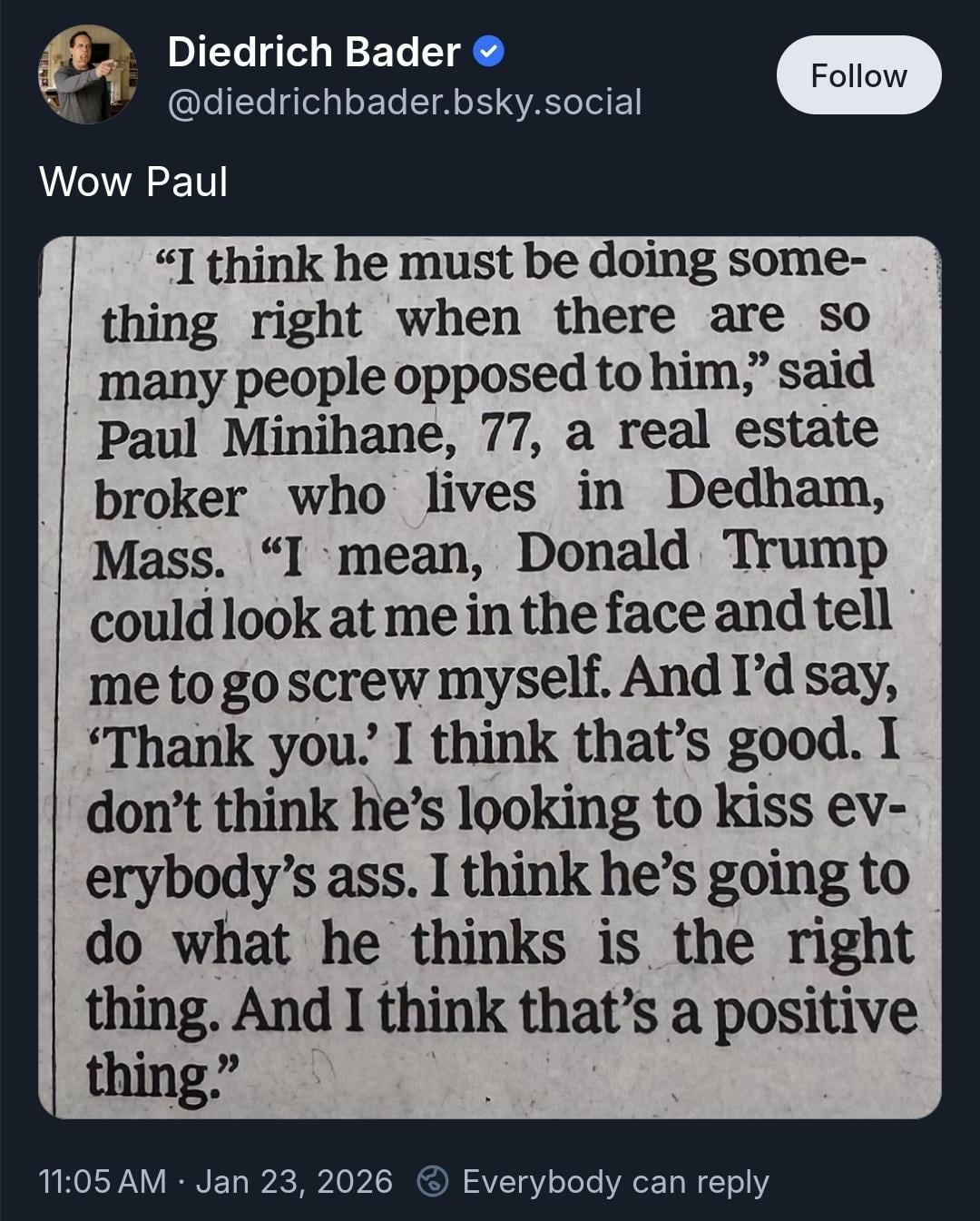The height and width of the screenshot is (1221, 980).
Task: Open the @diedrichbader.bsky.social profile handle
Action: click(405, 102)
